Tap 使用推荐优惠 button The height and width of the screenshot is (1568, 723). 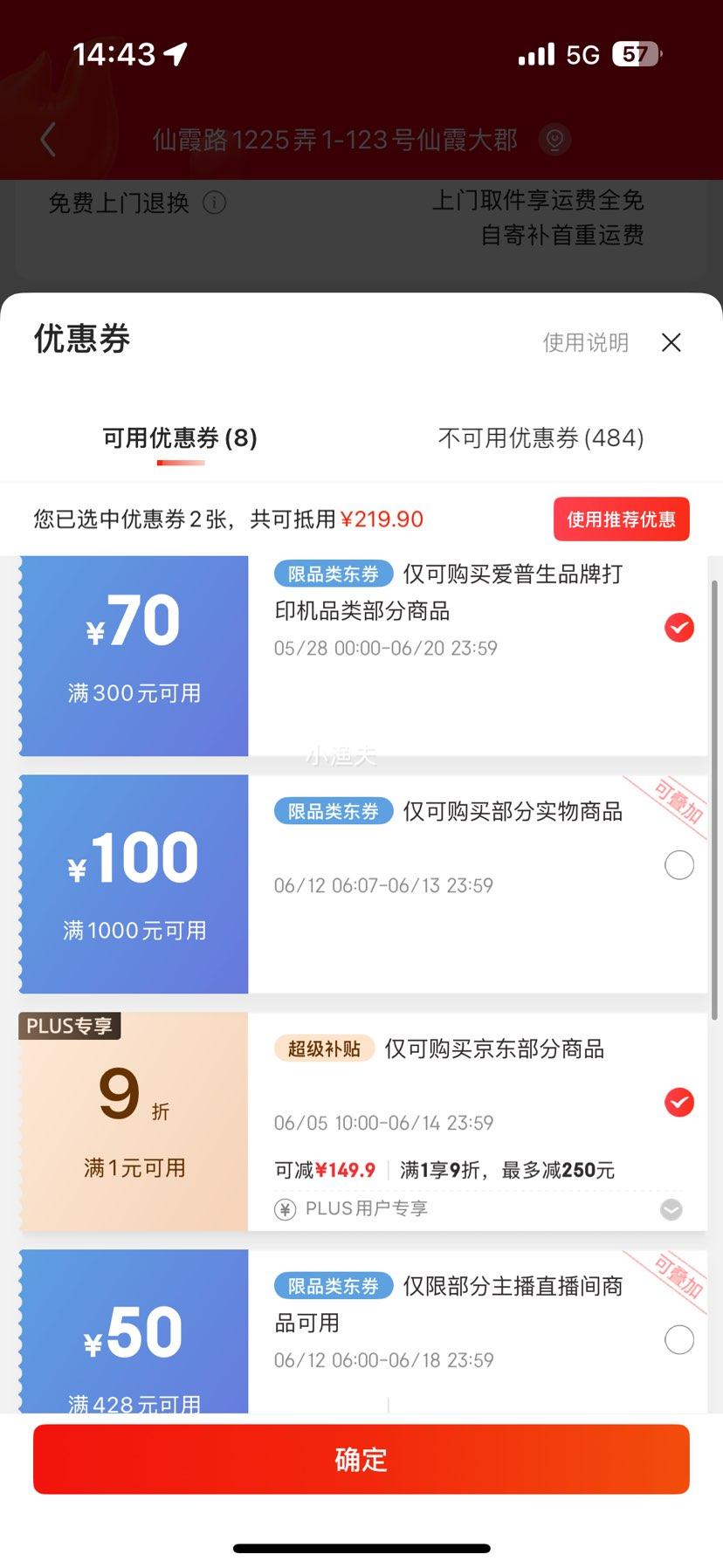coord(621,519)
